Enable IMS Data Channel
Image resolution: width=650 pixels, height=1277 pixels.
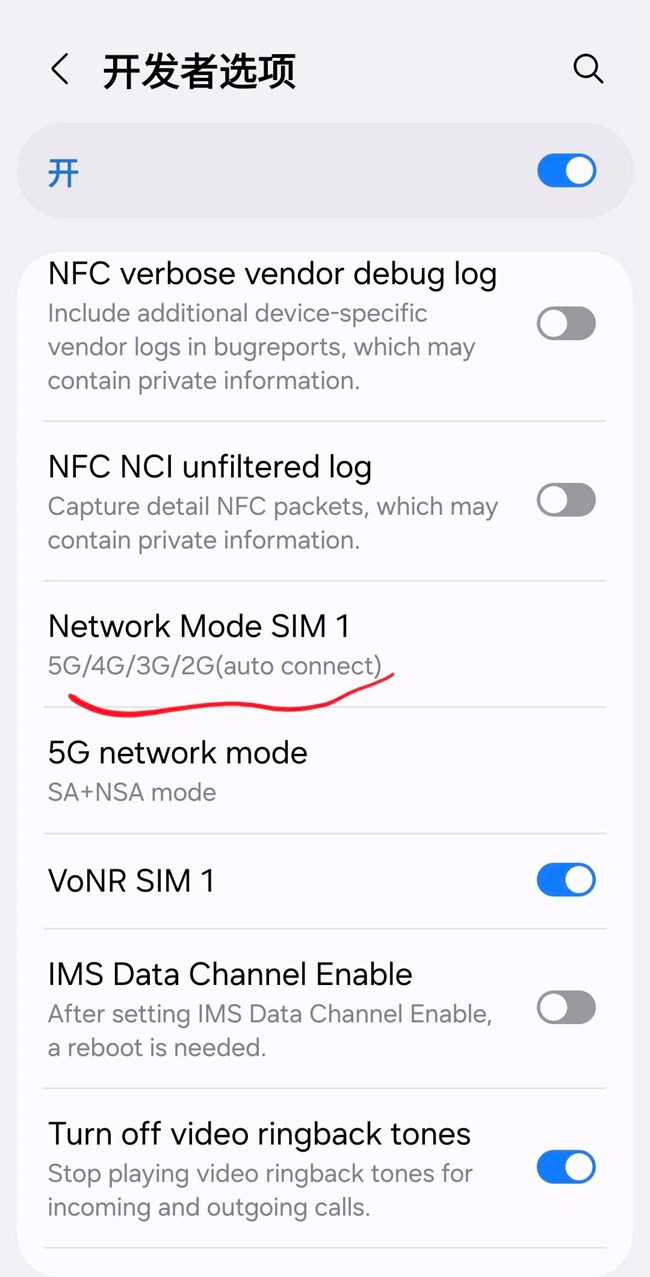pos(566,1008)
